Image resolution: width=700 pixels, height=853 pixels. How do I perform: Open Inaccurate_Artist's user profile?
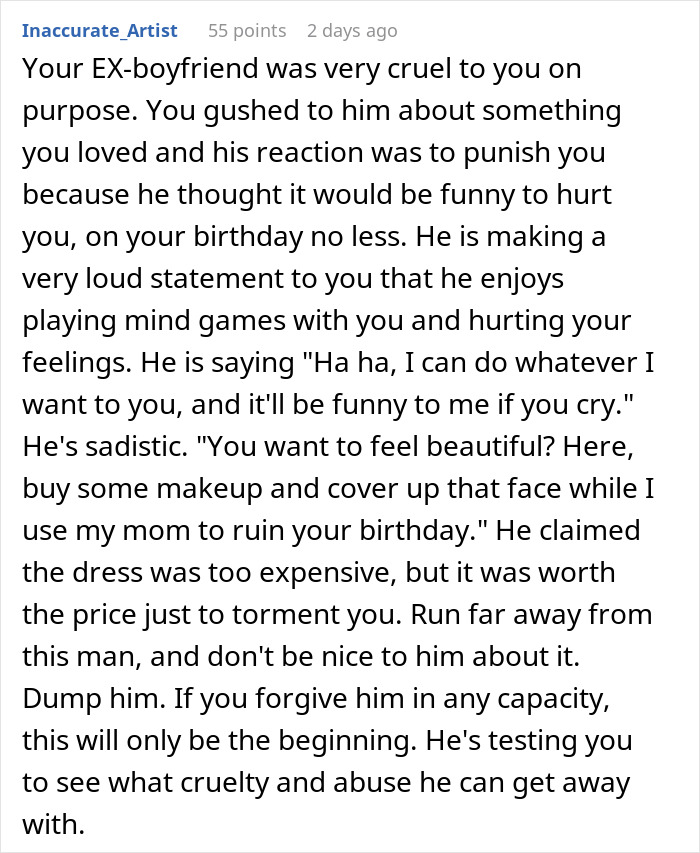click(x=99, y=31)
